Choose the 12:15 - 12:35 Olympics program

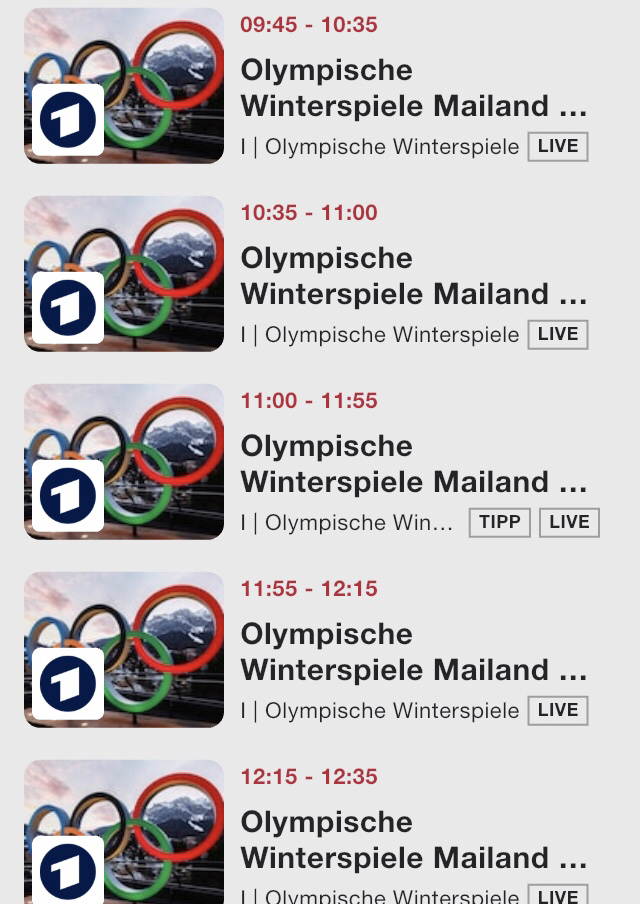click(x=413, y=840)
